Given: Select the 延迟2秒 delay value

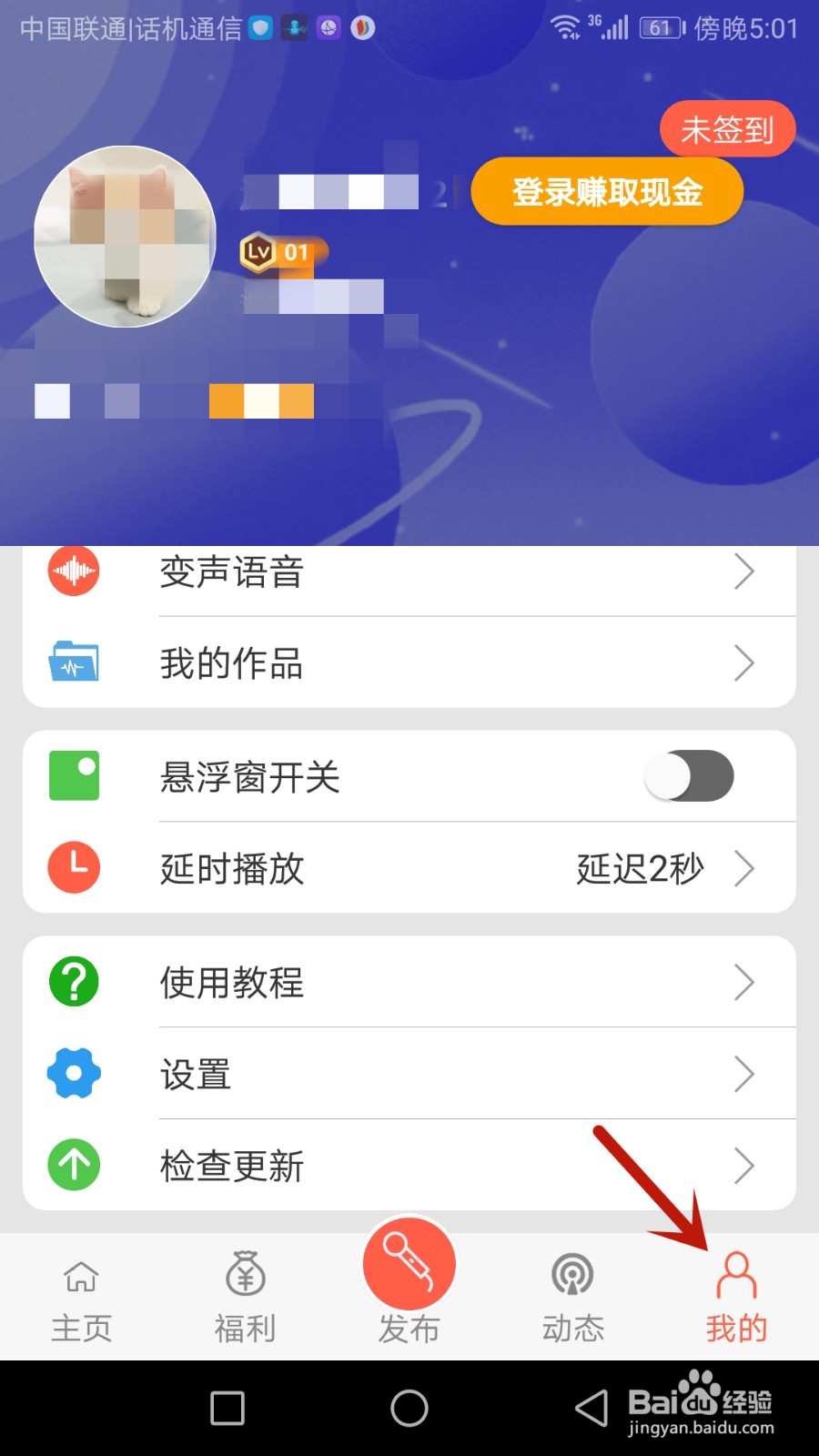Looking at the screenshot, I should [x=639, y=868].
